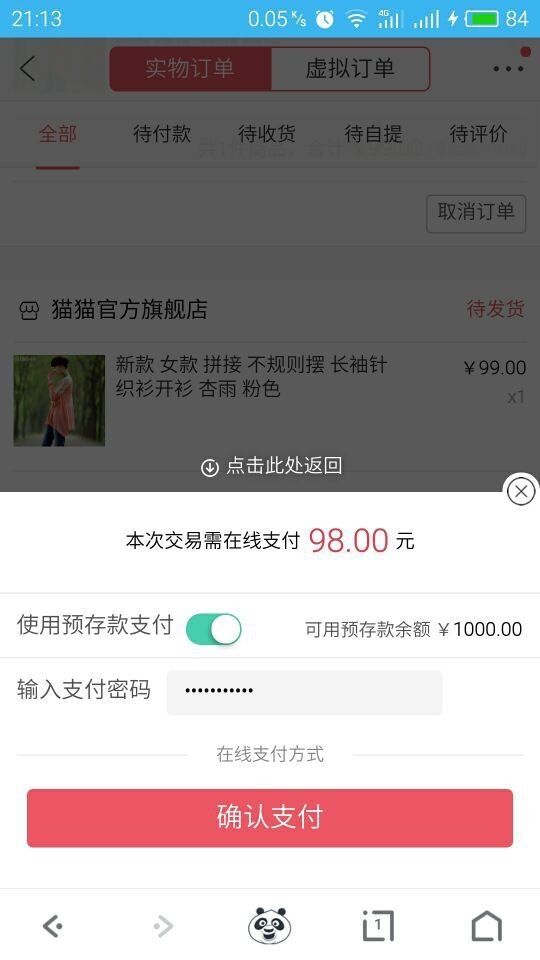Close the payment panel with the X

(x=521, y=491)
